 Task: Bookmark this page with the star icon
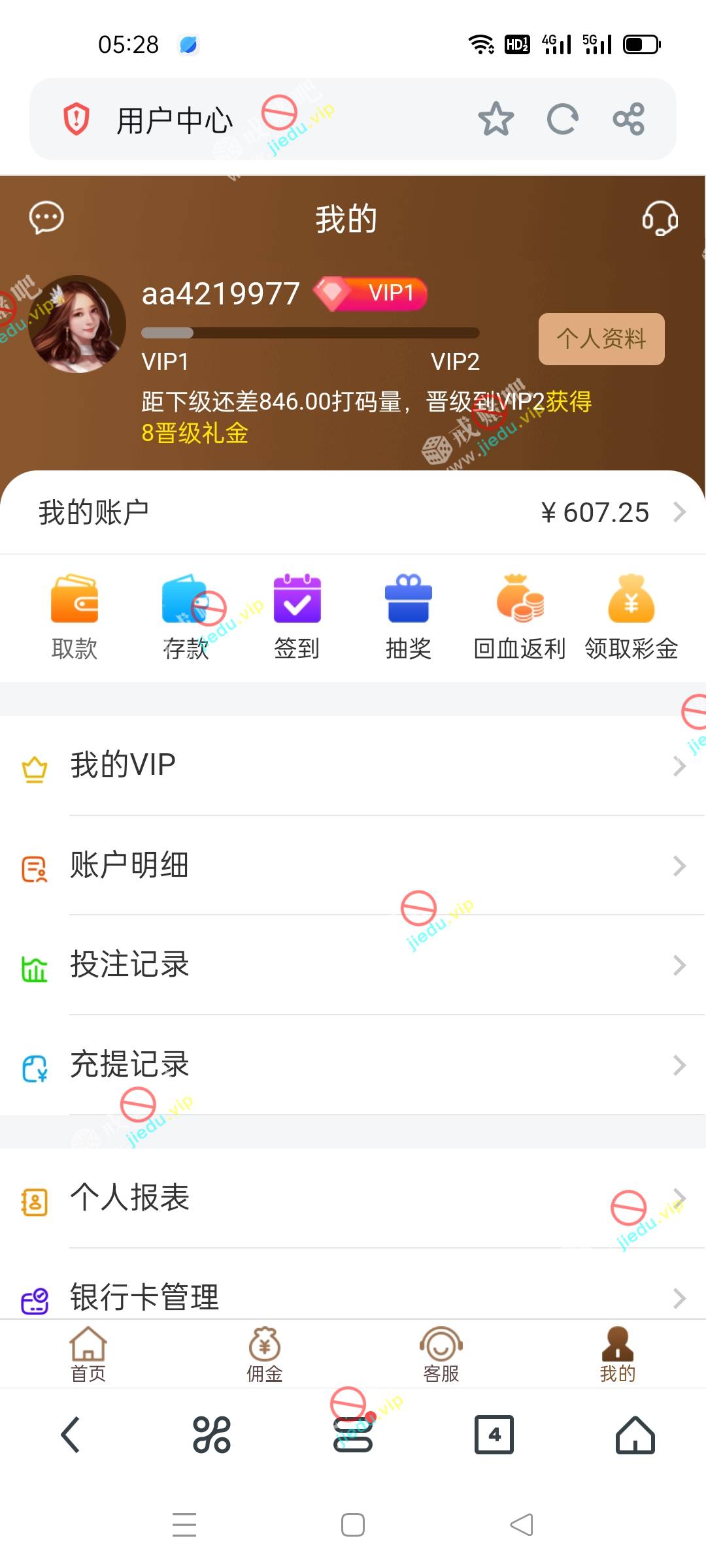point(496,119)
